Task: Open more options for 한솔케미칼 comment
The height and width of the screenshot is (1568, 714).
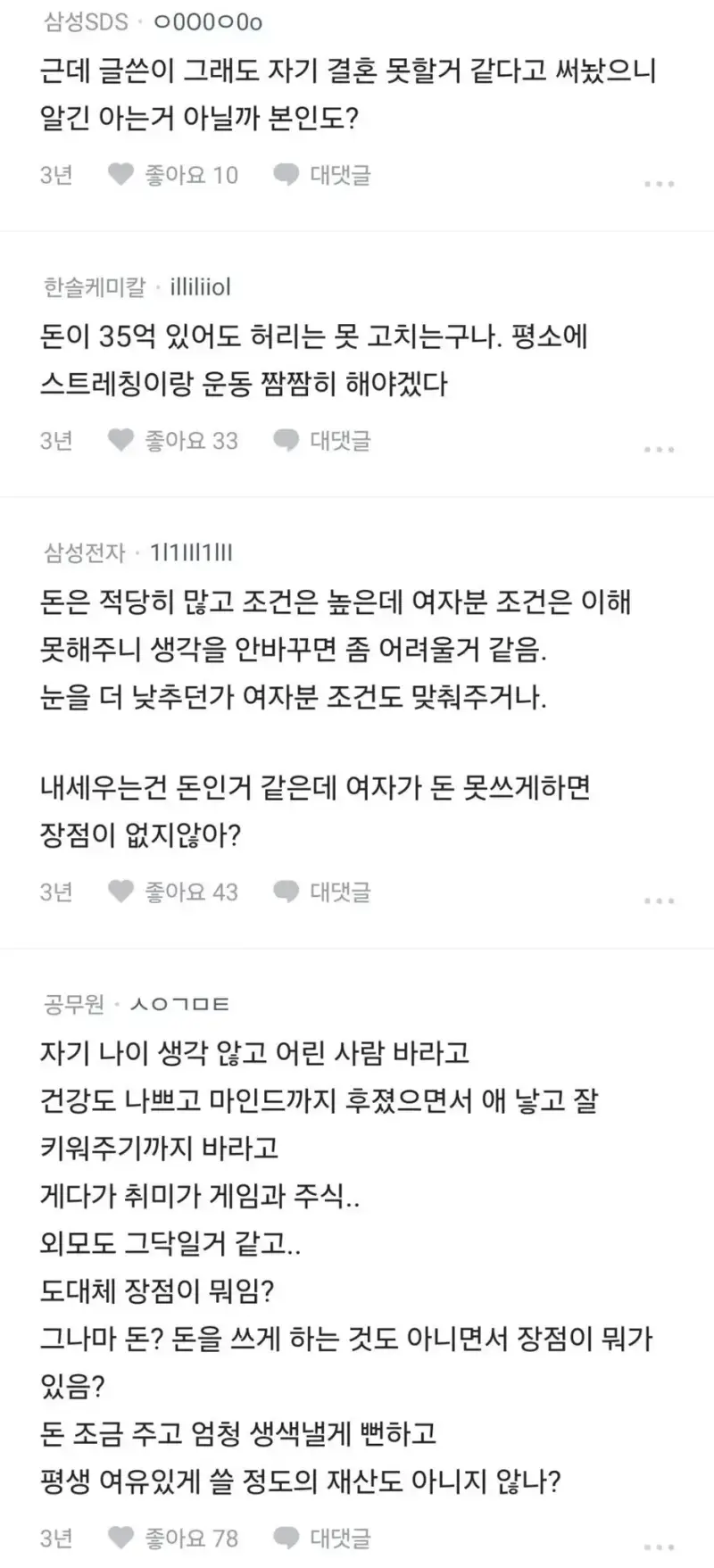Action: point(659,450)
